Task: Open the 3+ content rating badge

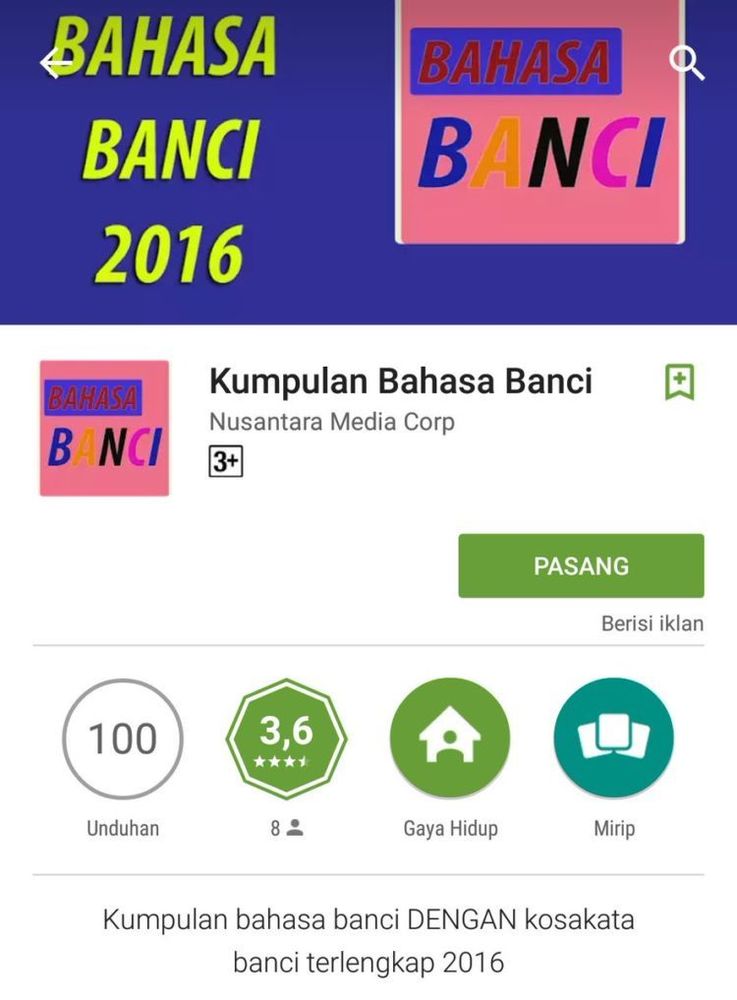Action: point(226,462)
